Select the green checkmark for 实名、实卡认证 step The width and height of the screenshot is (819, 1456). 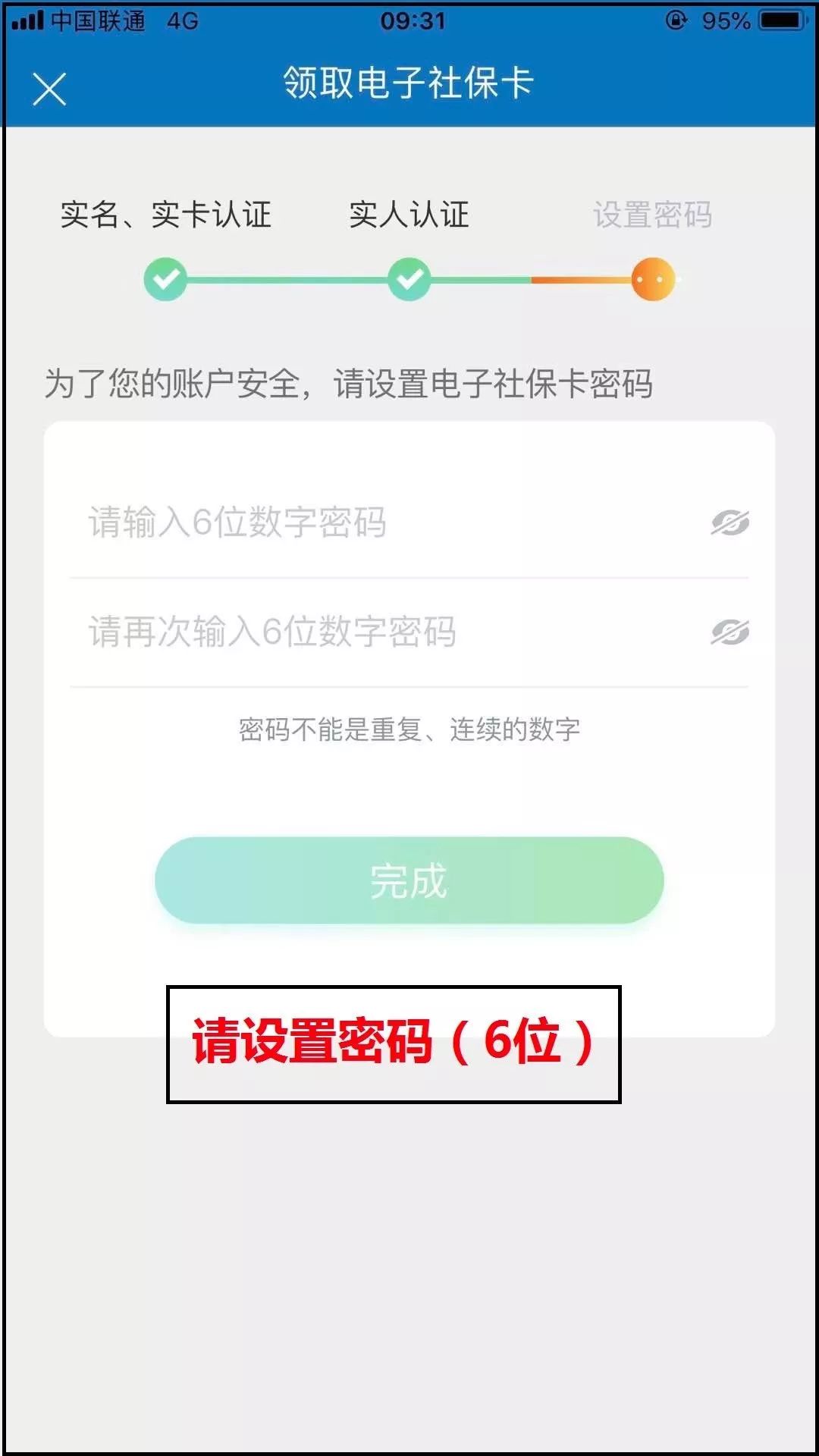(166, 281)
